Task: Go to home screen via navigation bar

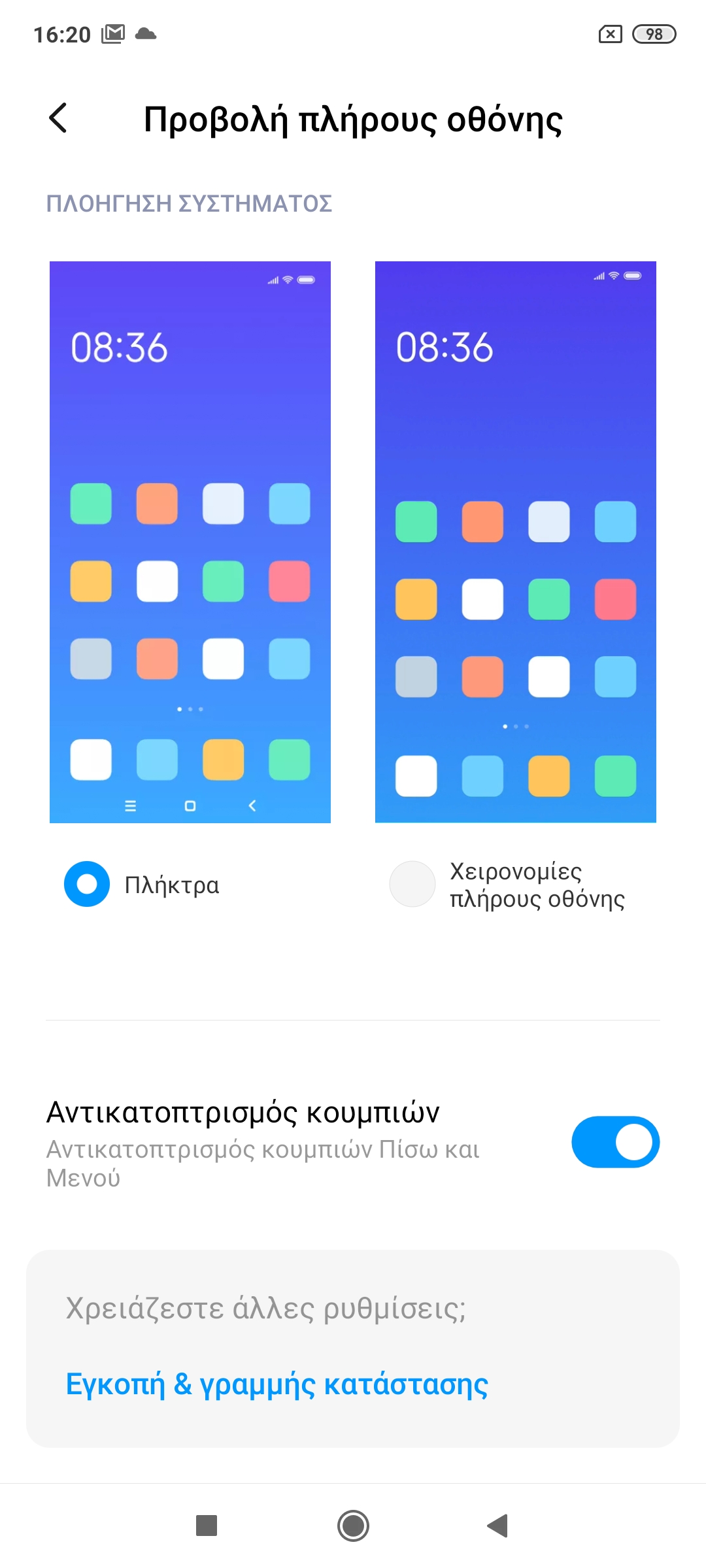Action: [x=353, y=1526]
